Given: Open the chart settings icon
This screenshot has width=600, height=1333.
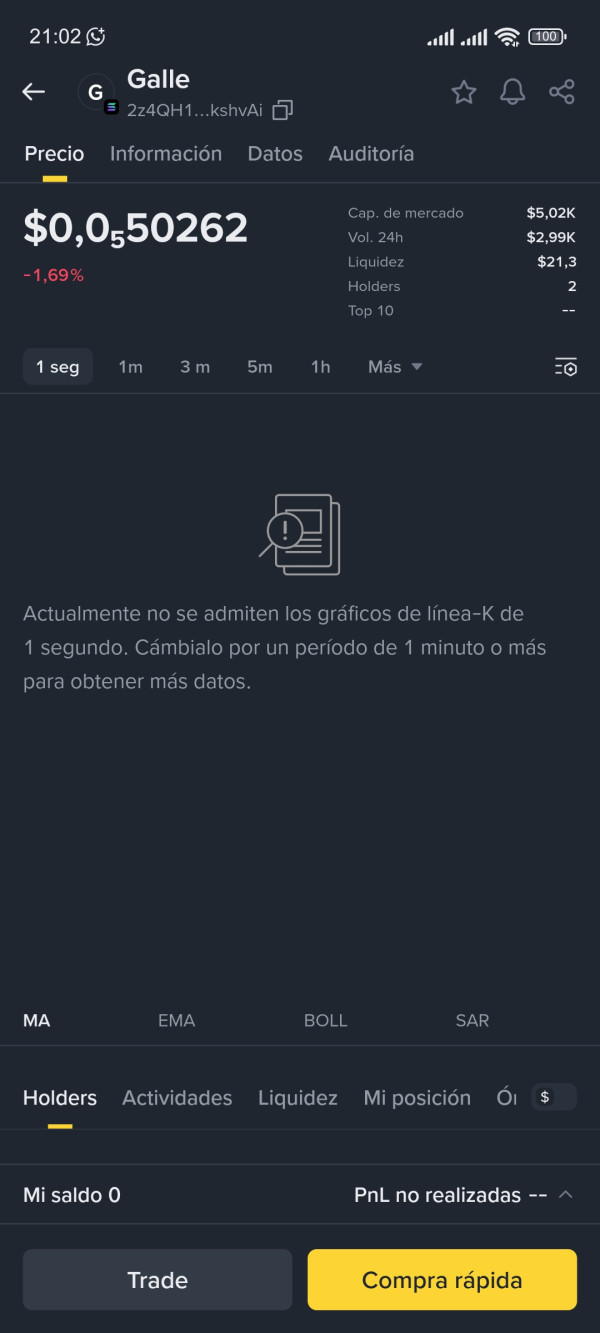Looking at the screenshot, I should click(566, 367).
